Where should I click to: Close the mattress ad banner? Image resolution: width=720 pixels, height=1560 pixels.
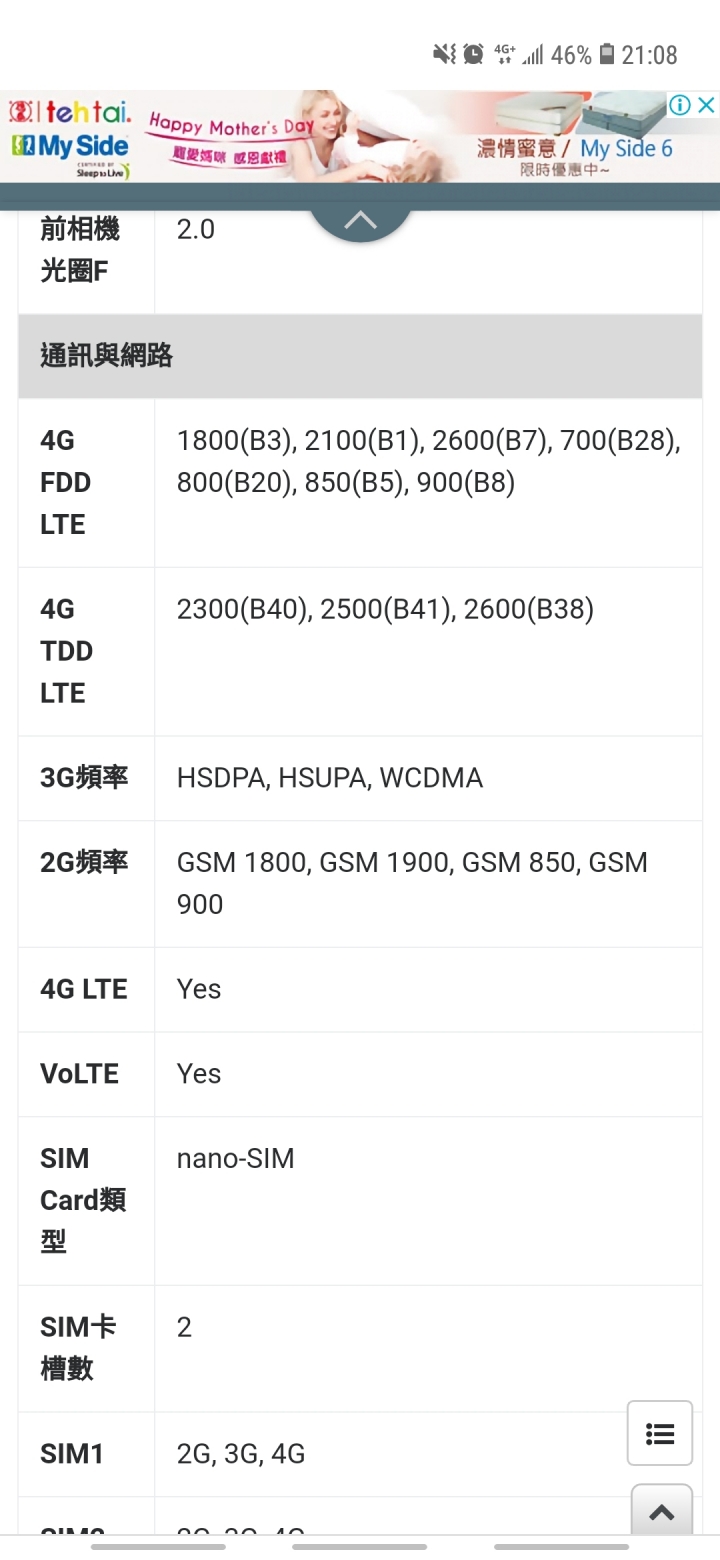click(x=706, y=105)
